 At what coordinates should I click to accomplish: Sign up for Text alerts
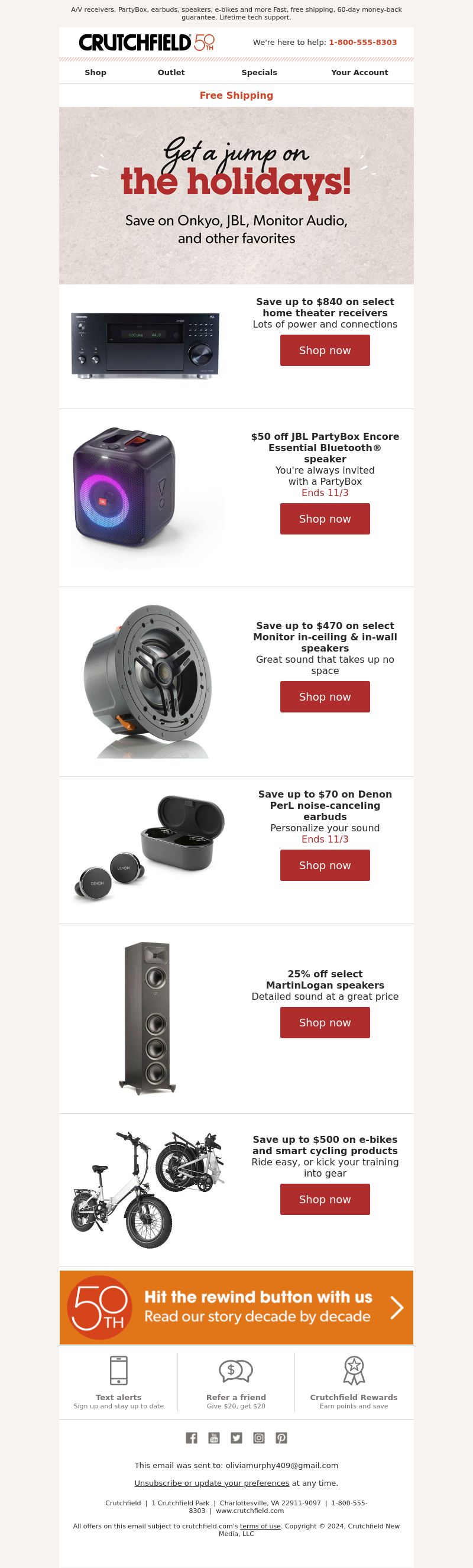click(x=119, y=1382)
